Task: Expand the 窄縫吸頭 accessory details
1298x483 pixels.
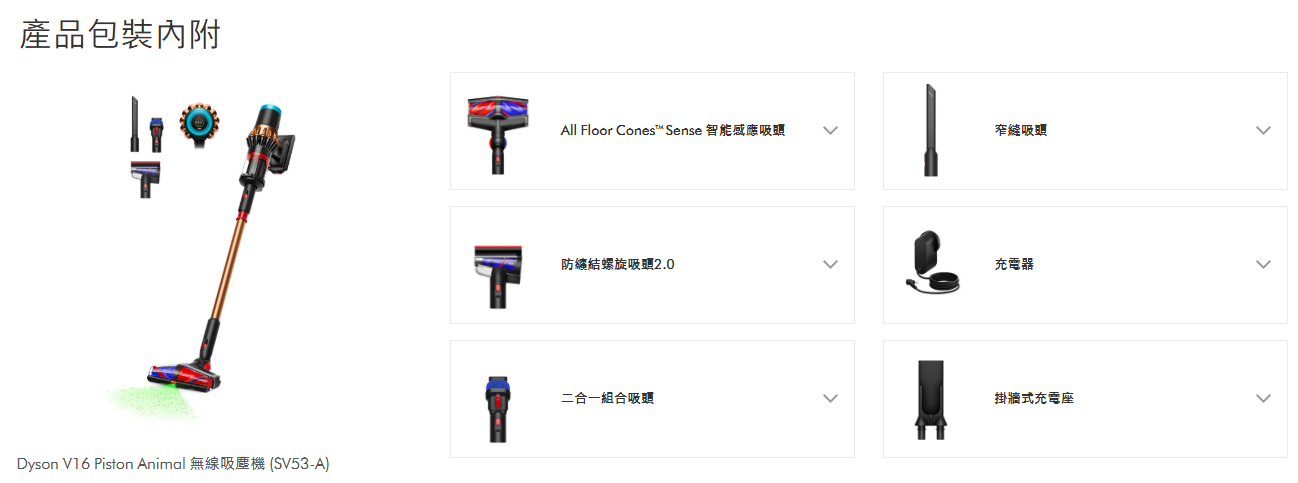Action: pos(1262,130)
